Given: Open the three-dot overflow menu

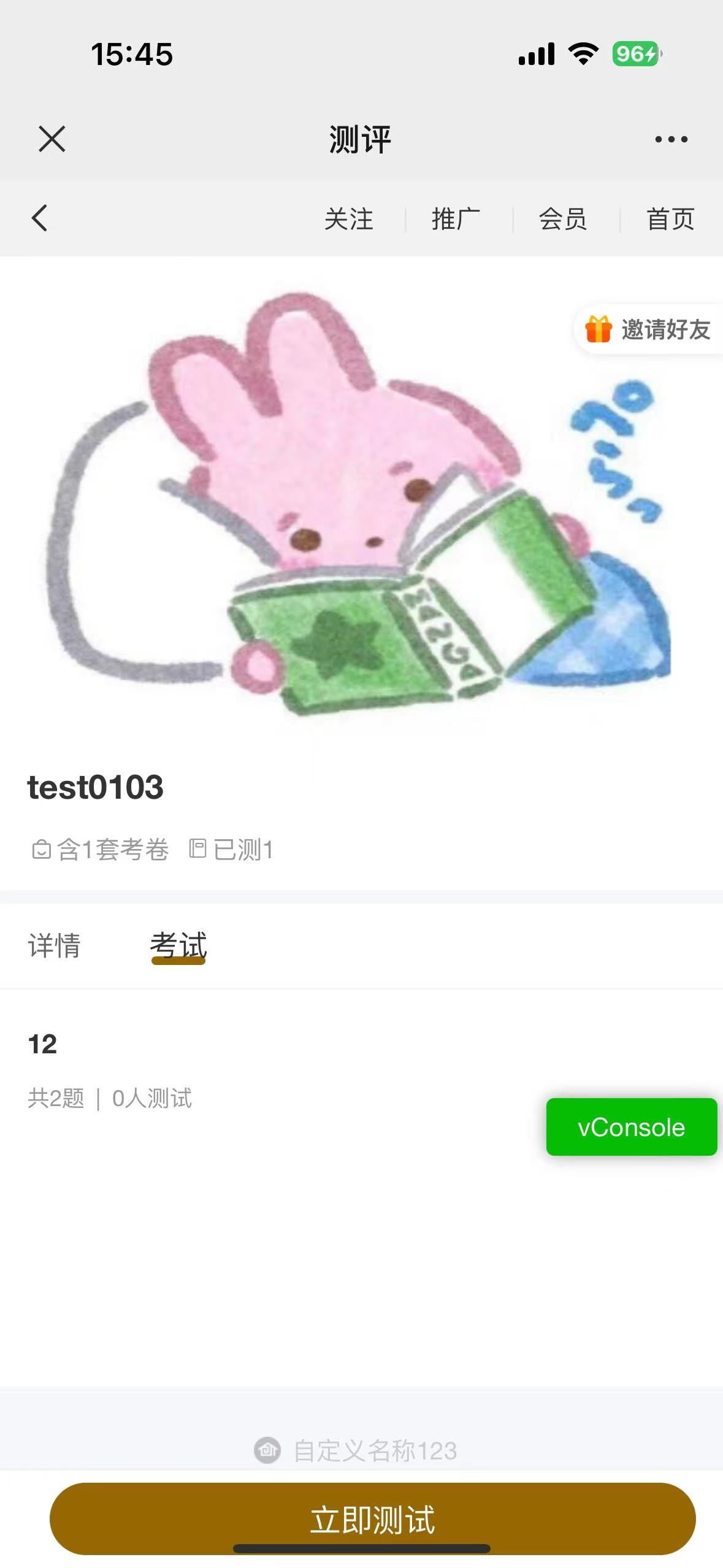Looking at the screenshot, I should 671,139.
